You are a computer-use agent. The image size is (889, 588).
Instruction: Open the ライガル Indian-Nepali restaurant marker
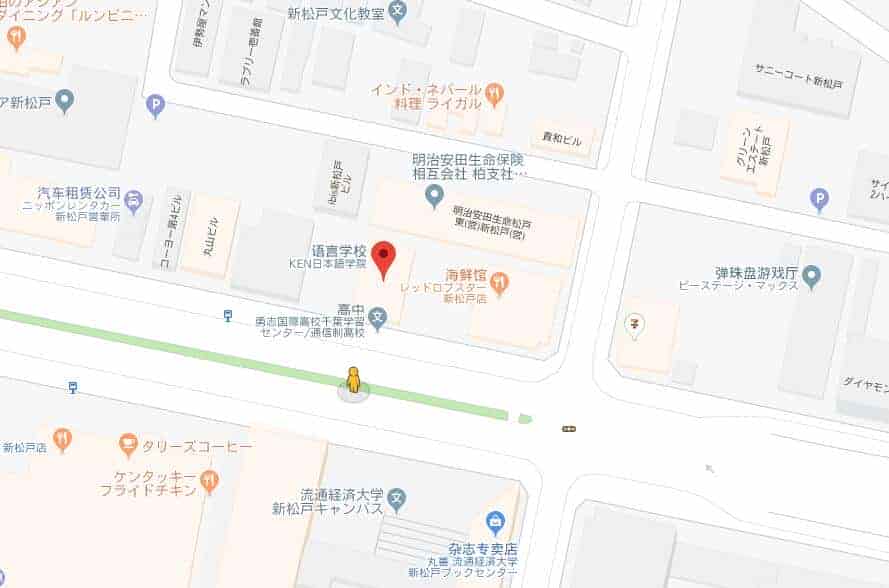coord(494,95)
